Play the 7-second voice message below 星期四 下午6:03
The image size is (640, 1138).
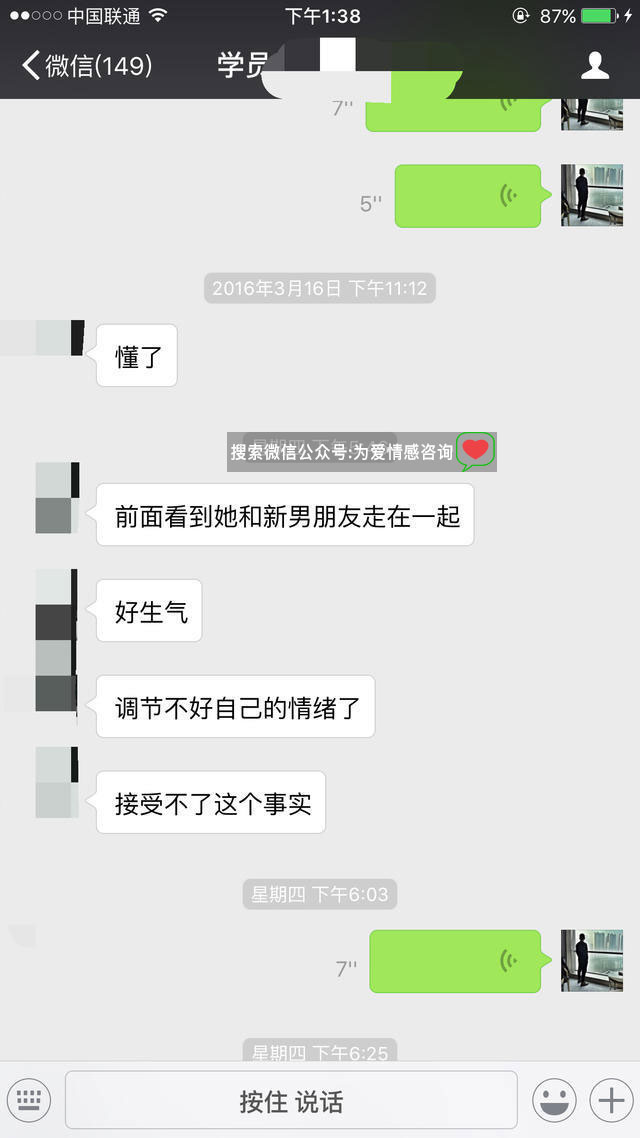[455, 961]
